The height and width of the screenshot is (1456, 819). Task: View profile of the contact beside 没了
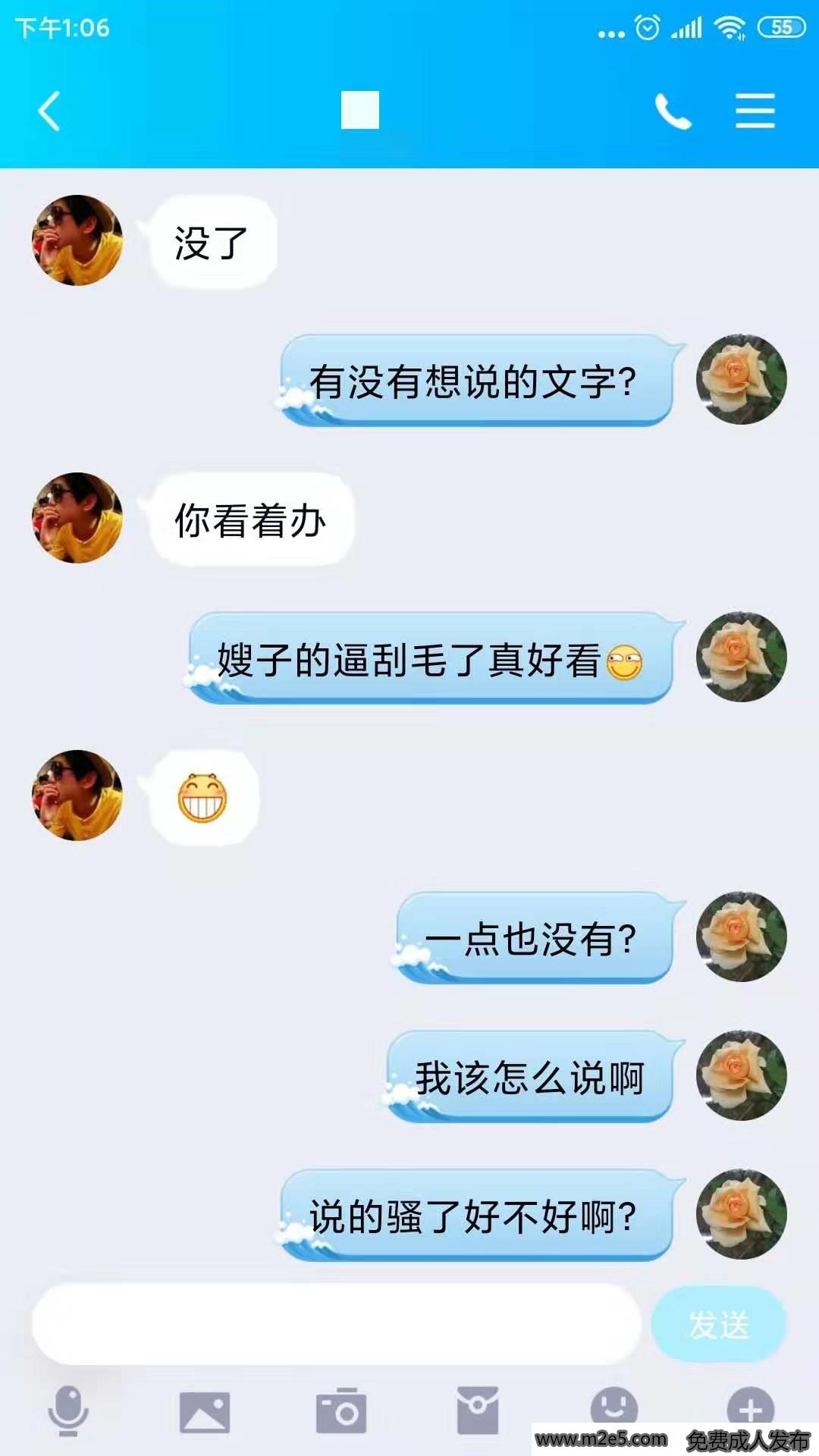[x=77, y=240]
